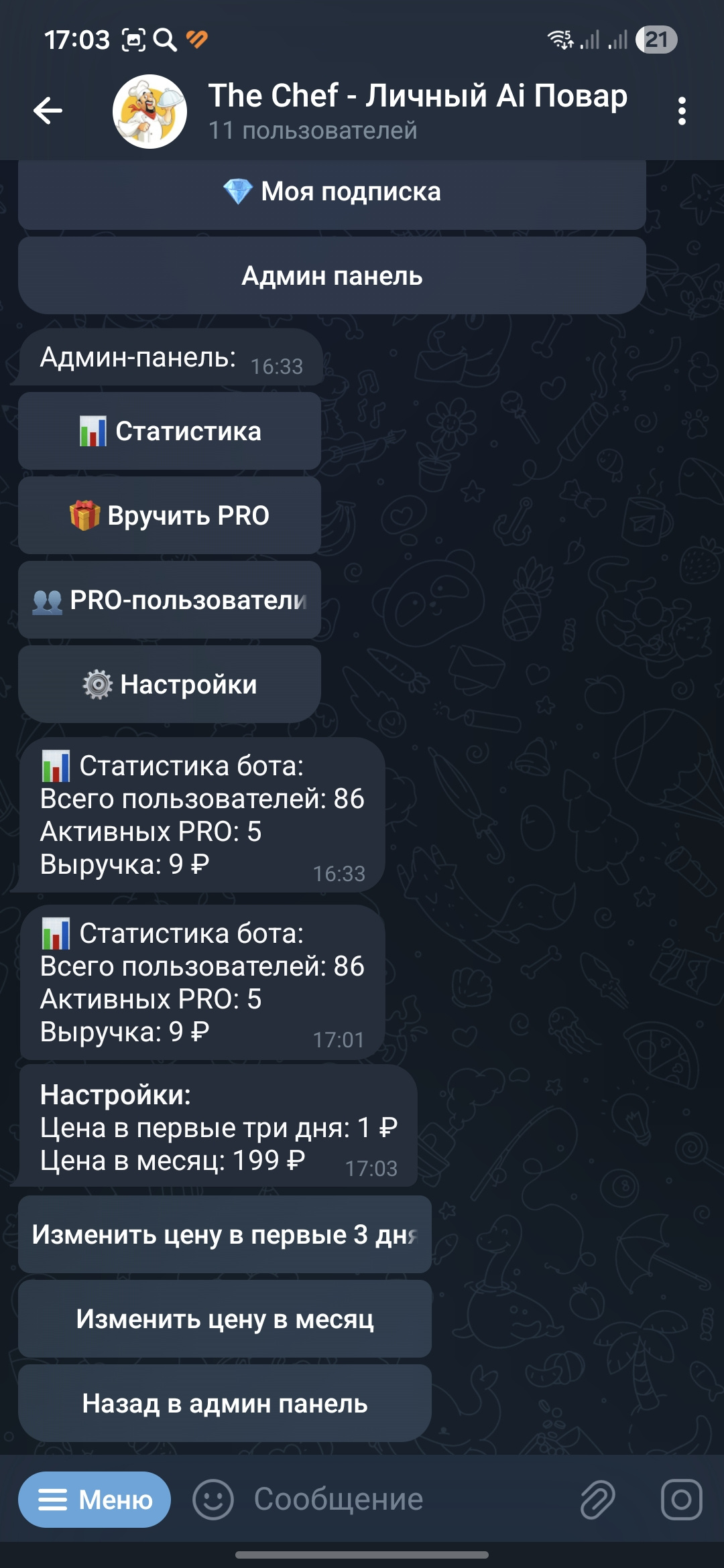Select the Статистика button
This screenshot has height=1568, width=724.
point(170,432)
